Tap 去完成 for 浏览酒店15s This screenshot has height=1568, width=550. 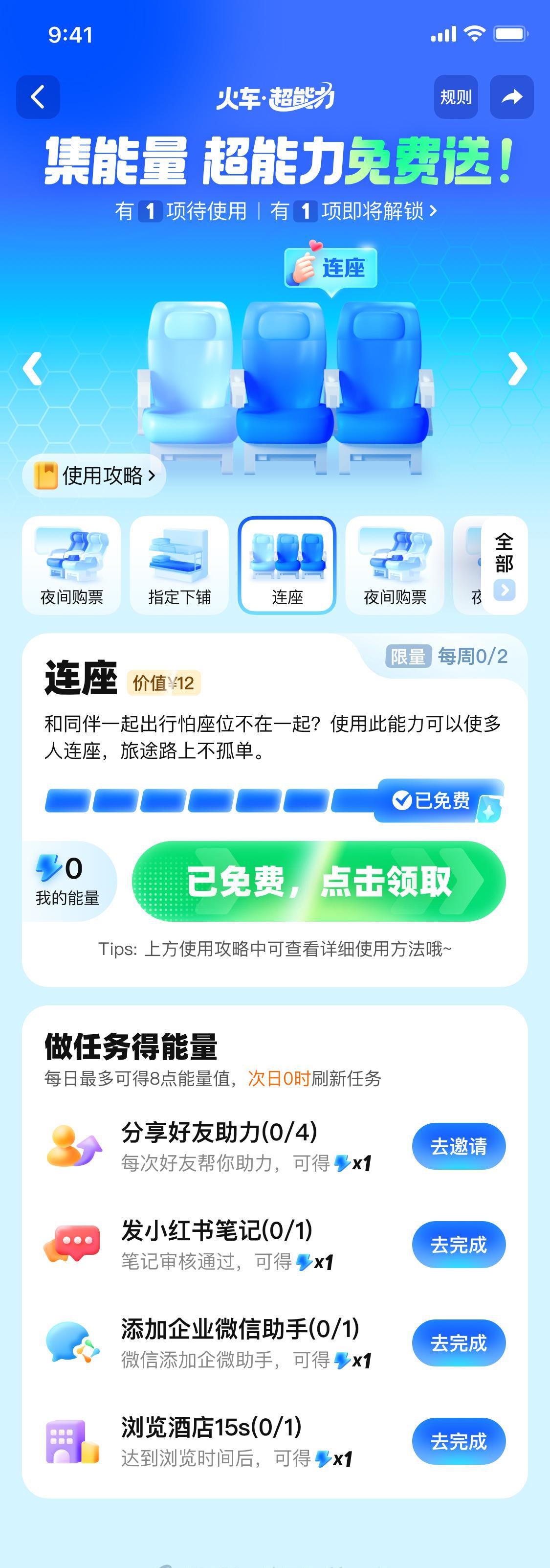click(x=458, y=1441)
